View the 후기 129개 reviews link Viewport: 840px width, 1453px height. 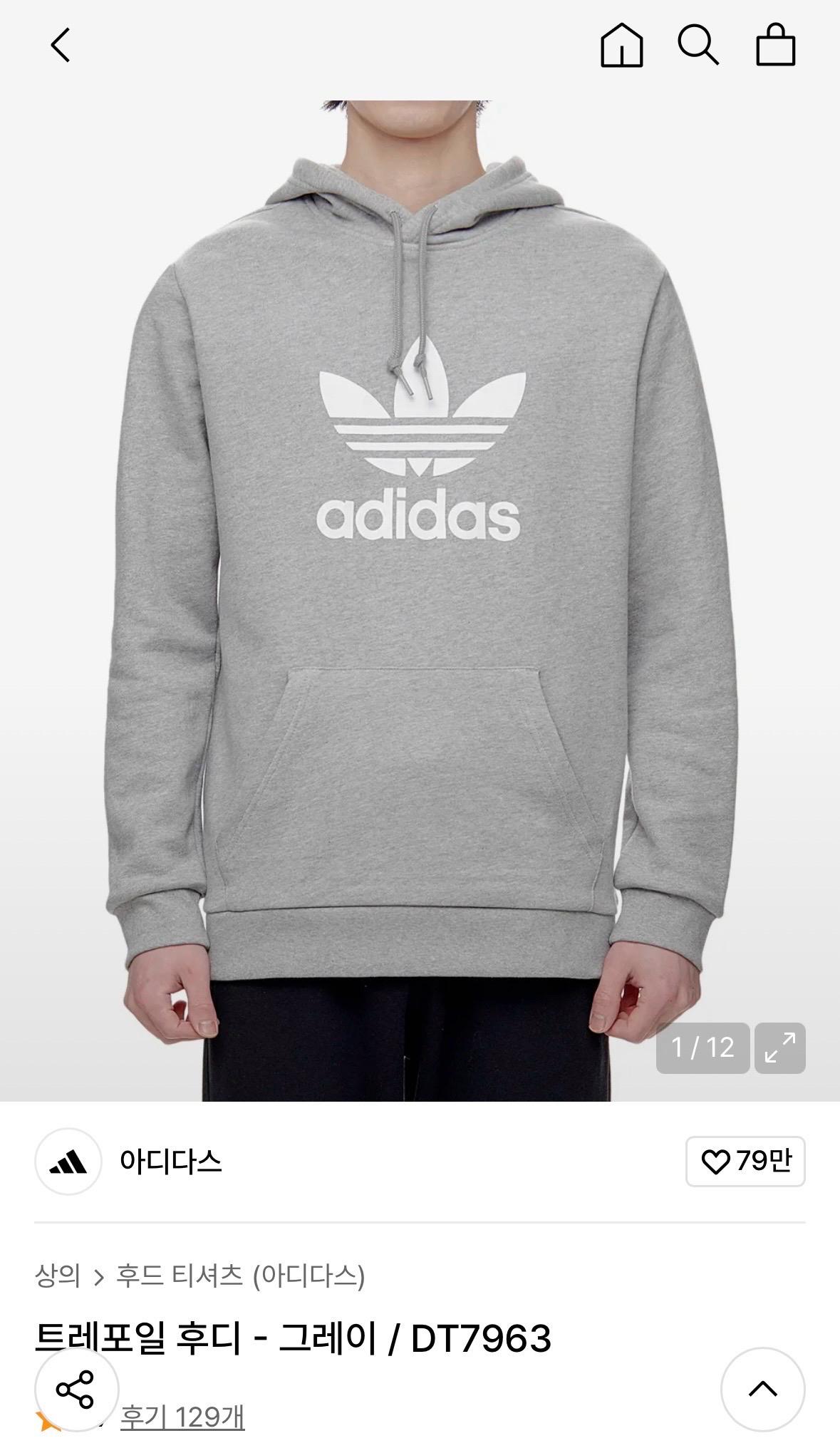coord(182,1417)
